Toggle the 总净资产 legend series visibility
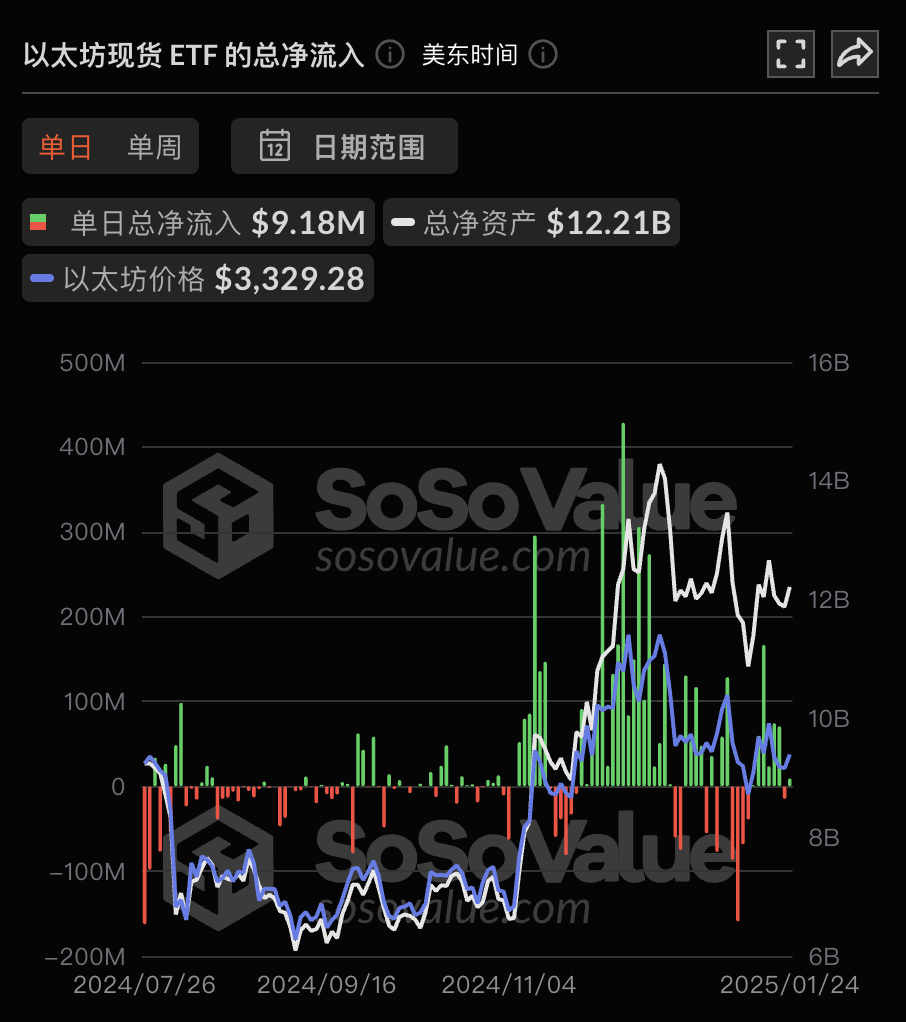This screenshot has width=906, height=1022. pos(530,222)
